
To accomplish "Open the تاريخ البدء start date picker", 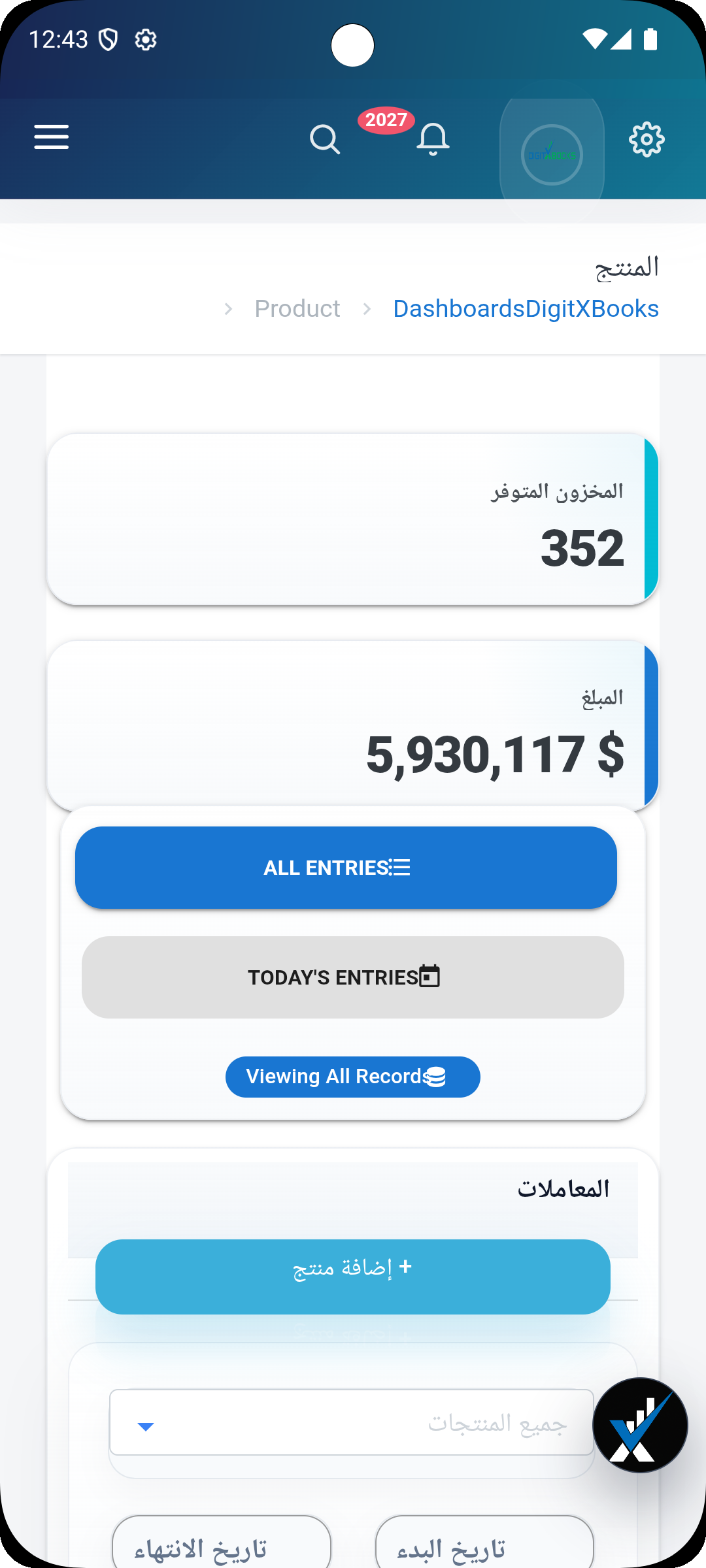I will [x=484, y=1545].
